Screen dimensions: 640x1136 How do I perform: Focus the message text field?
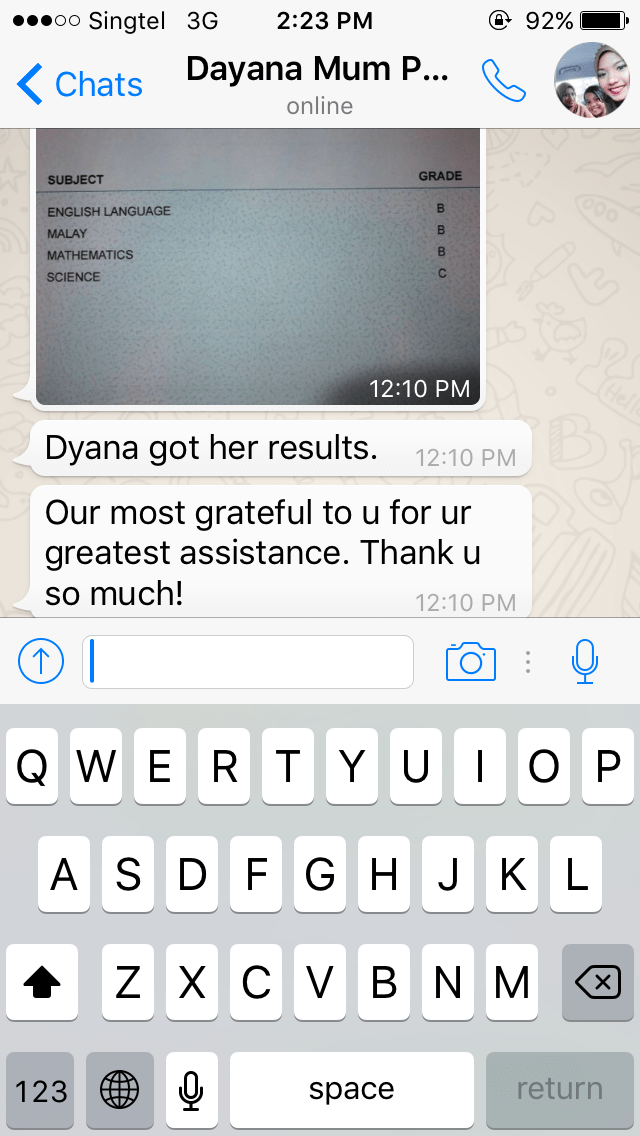248,661
